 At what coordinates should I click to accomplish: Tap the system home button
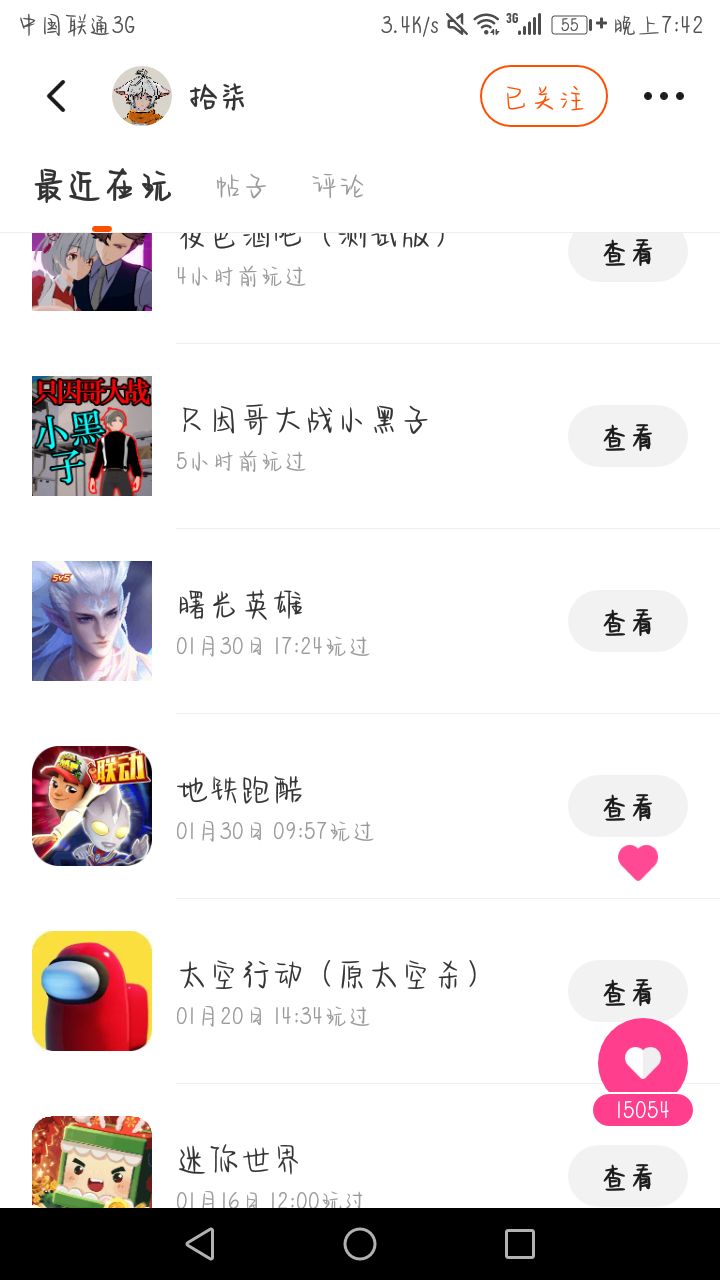(x=360, y=1244)
